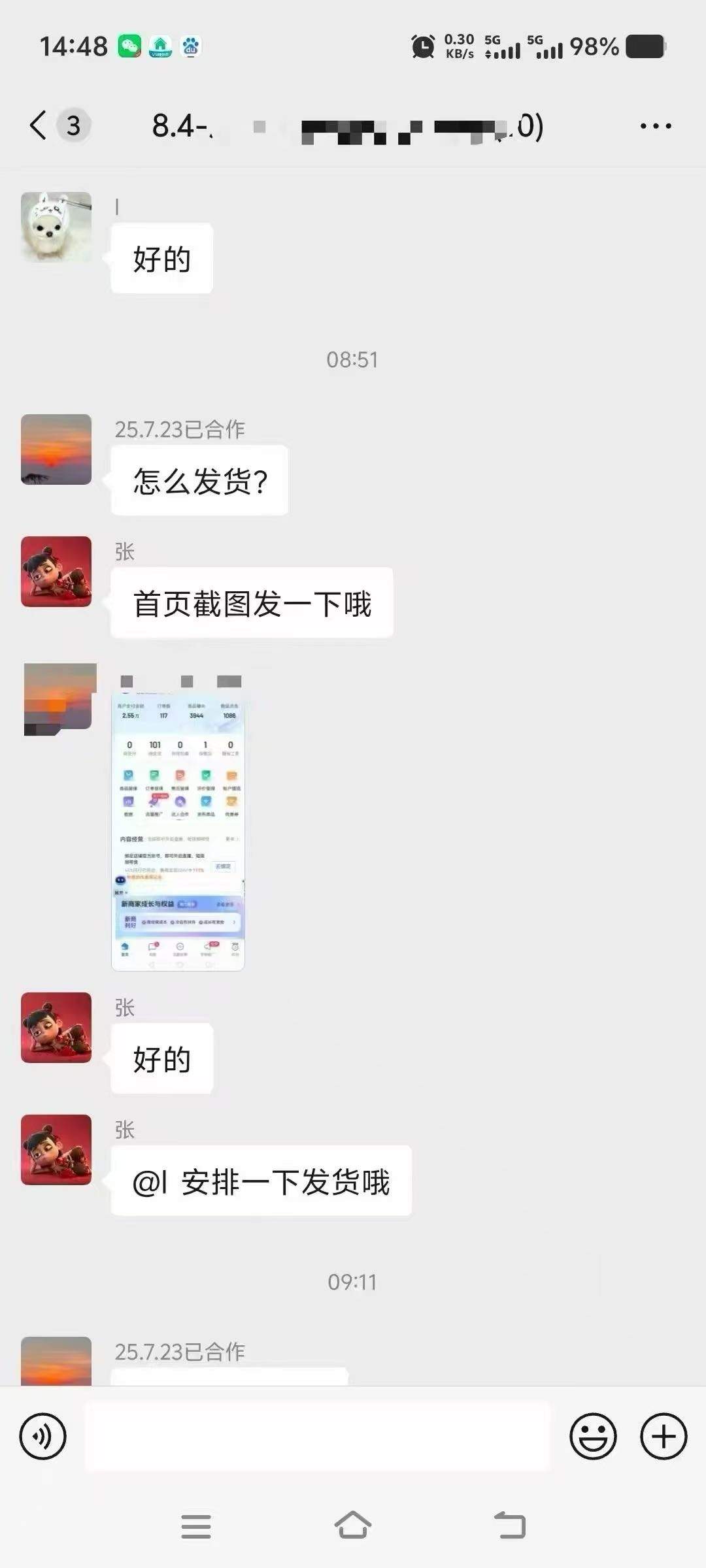The width and height of the screenshot is (706, 1568).
Task: Open the emoji sticker panel
Action: (x=593, y=1436)
